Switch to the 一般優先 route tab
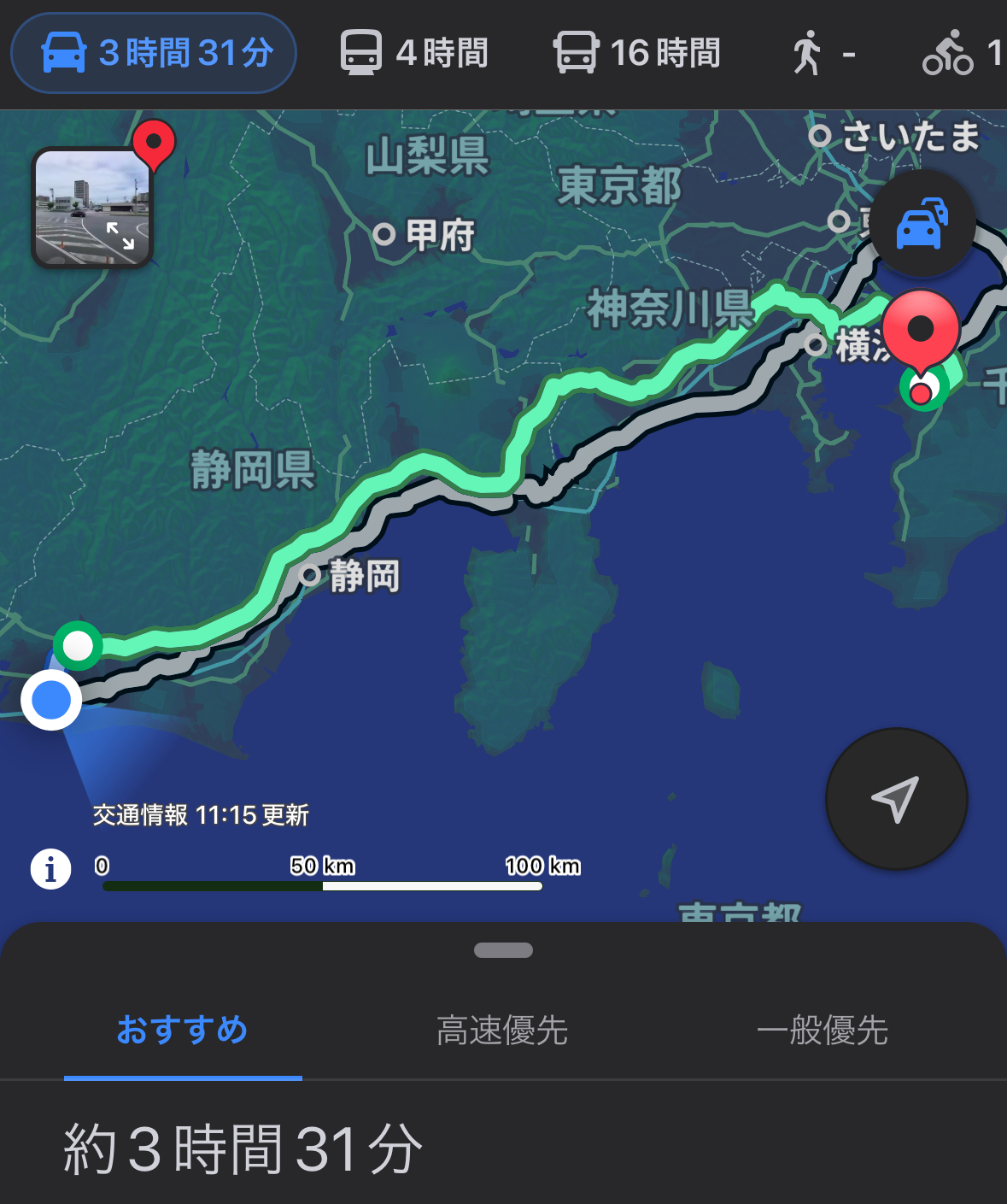Viewport: 1007px width, 1204px height. (822, 1030)
